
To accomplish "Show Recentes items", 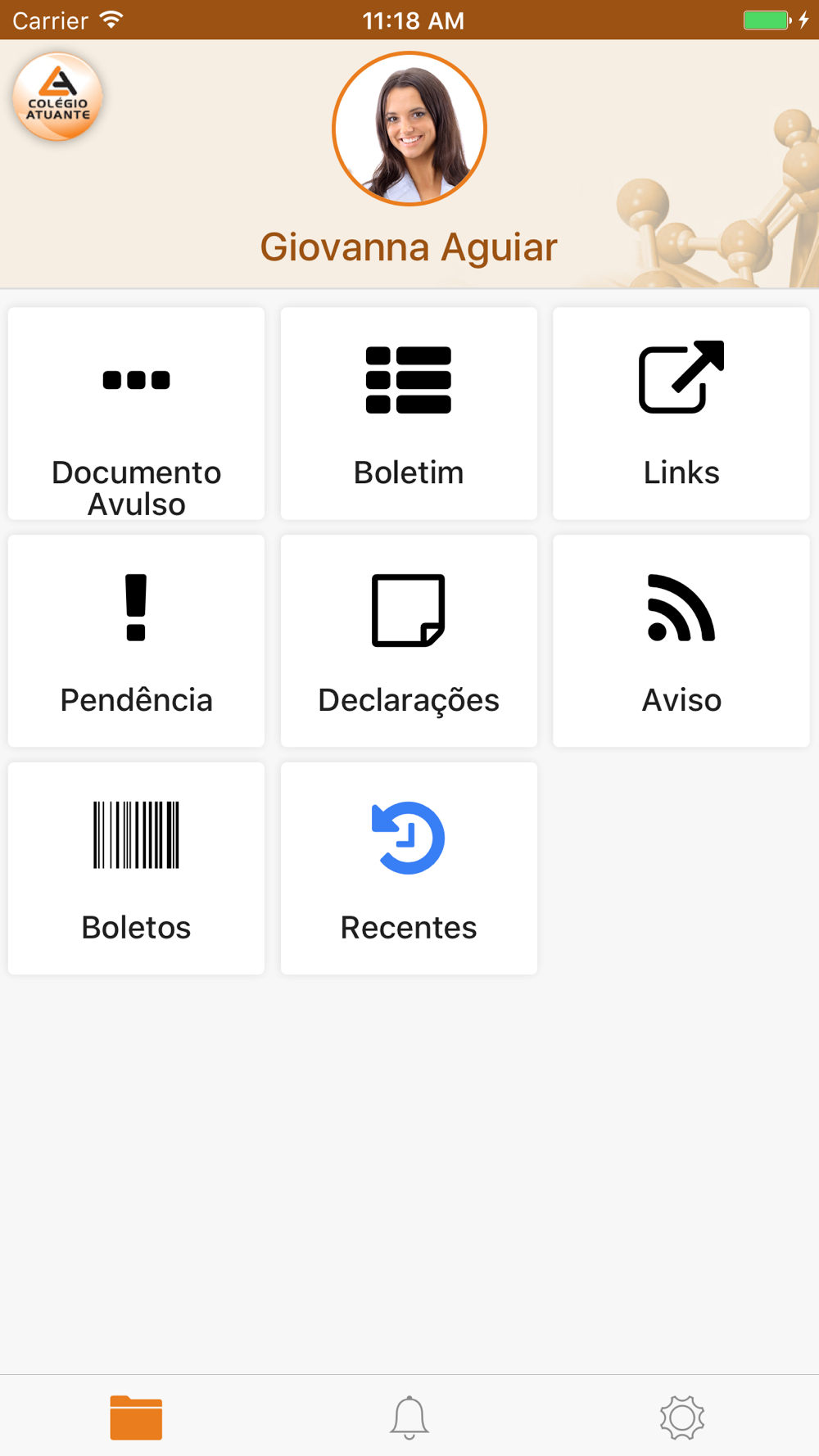I will (x=409, y=868).
